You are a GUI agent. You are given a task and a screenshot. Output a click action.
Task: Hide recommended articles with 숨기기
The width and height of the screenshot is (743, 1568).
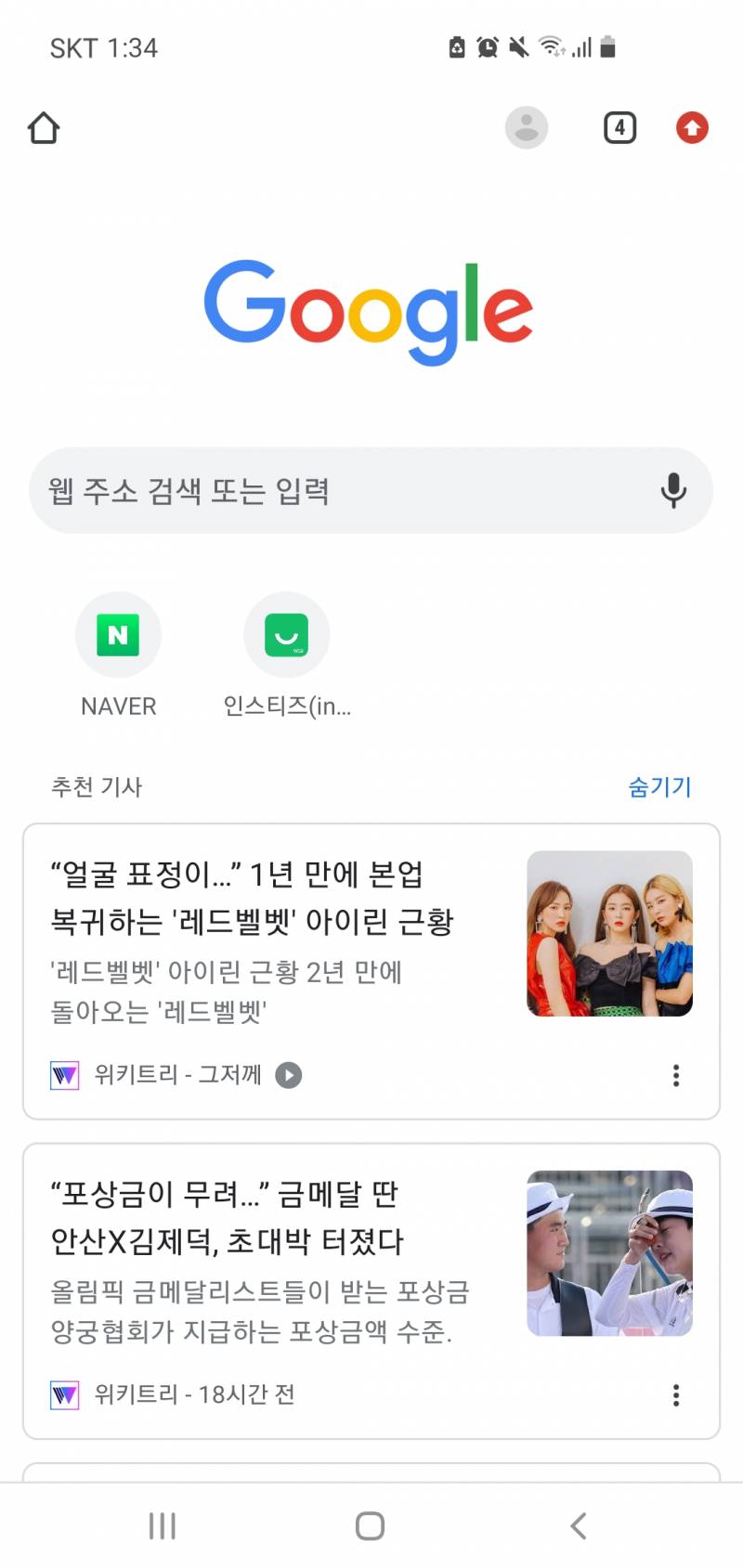(x=659, y=786)
